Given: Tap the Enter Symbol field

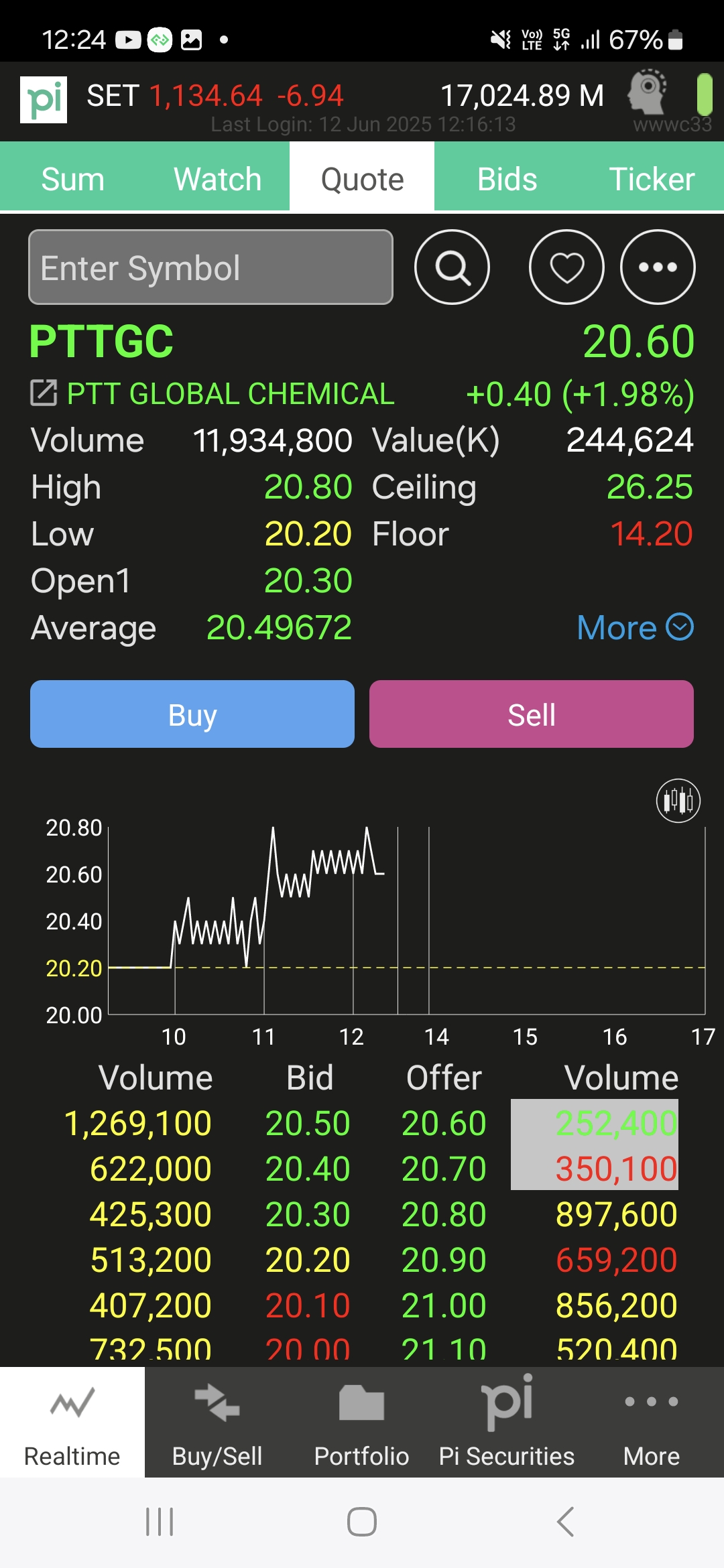Looking at the screenshot, I should click(210, 267).
